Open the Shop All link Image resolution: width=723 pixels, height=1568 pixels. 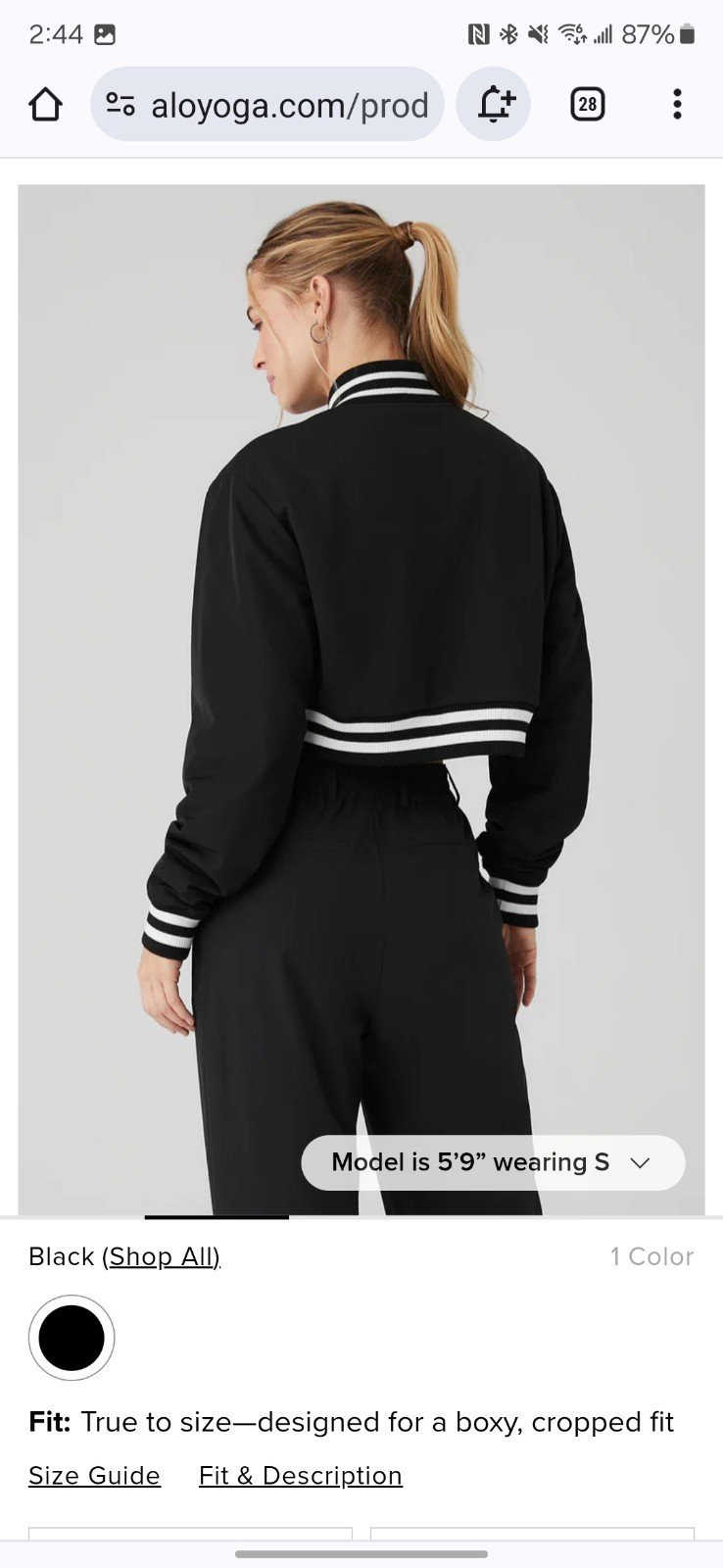162,1256
